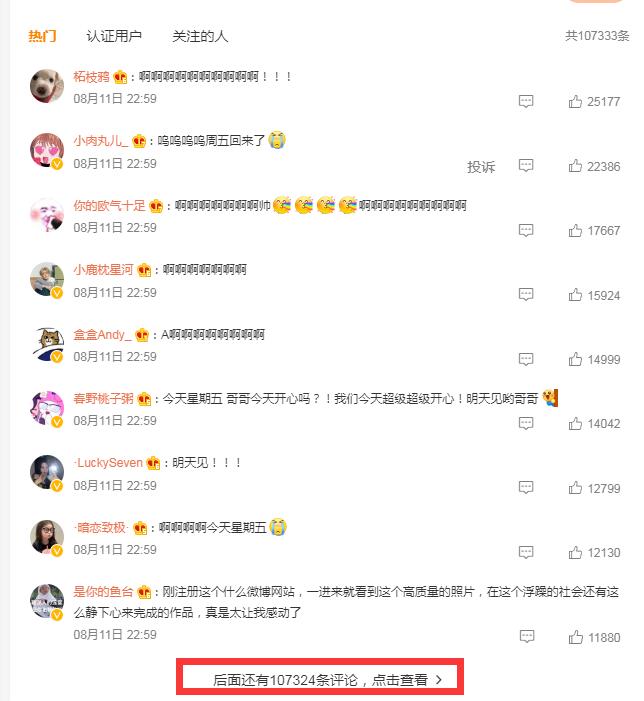Switch to the 认证用户 tab
The width and height of the screenshot is (644, 701).
coord(114,36)
